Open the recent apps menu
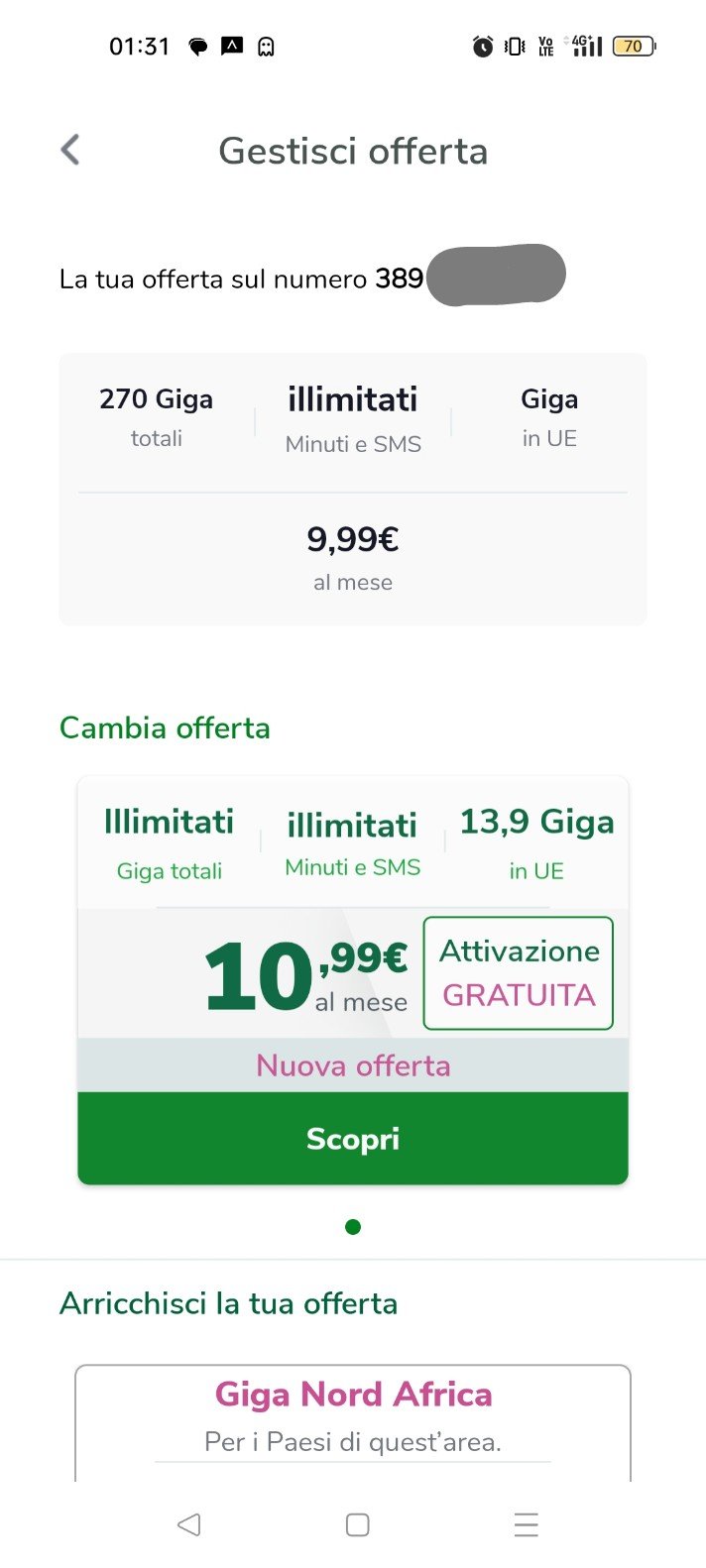Screen dimensions: 706x1568 pos(526,1524)
